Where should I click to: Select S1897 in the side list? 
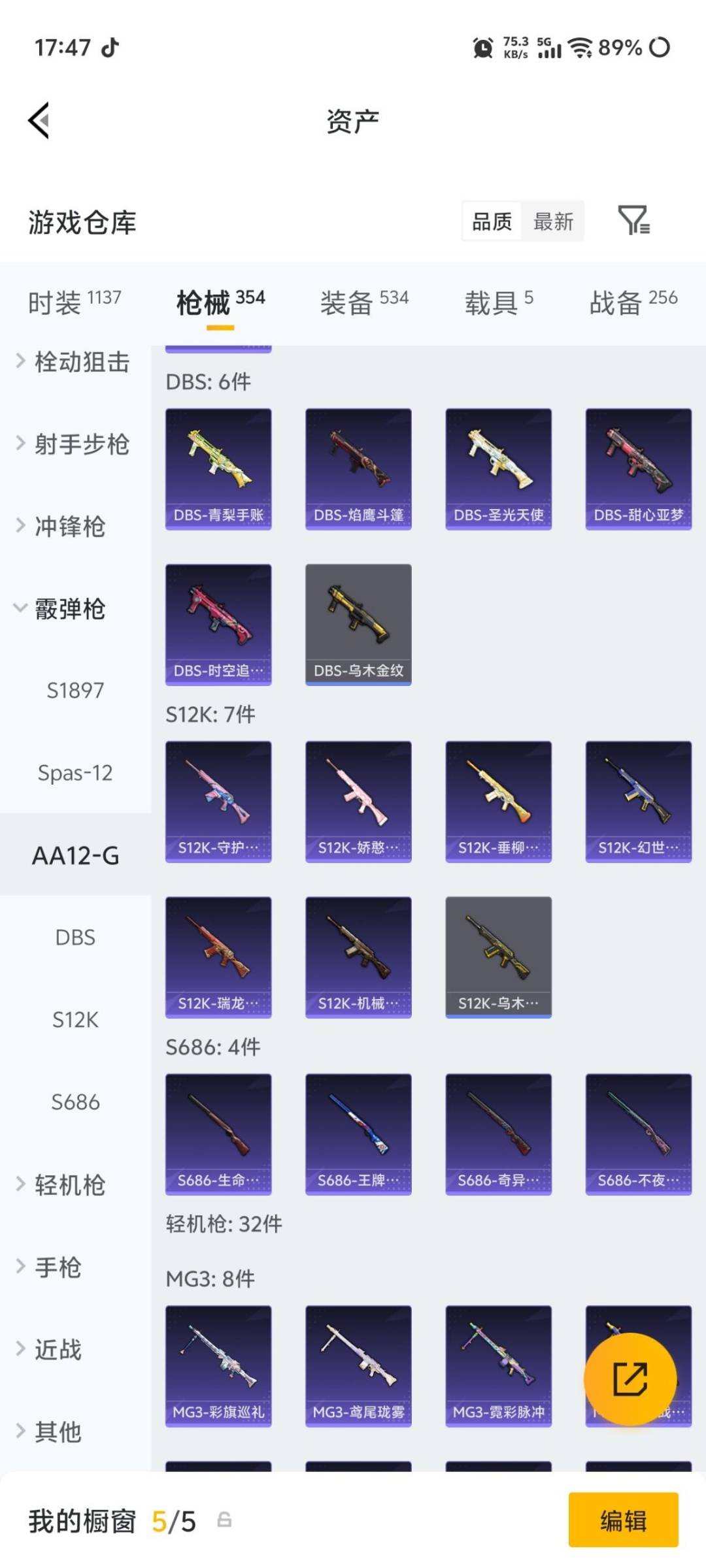[75, 691]
